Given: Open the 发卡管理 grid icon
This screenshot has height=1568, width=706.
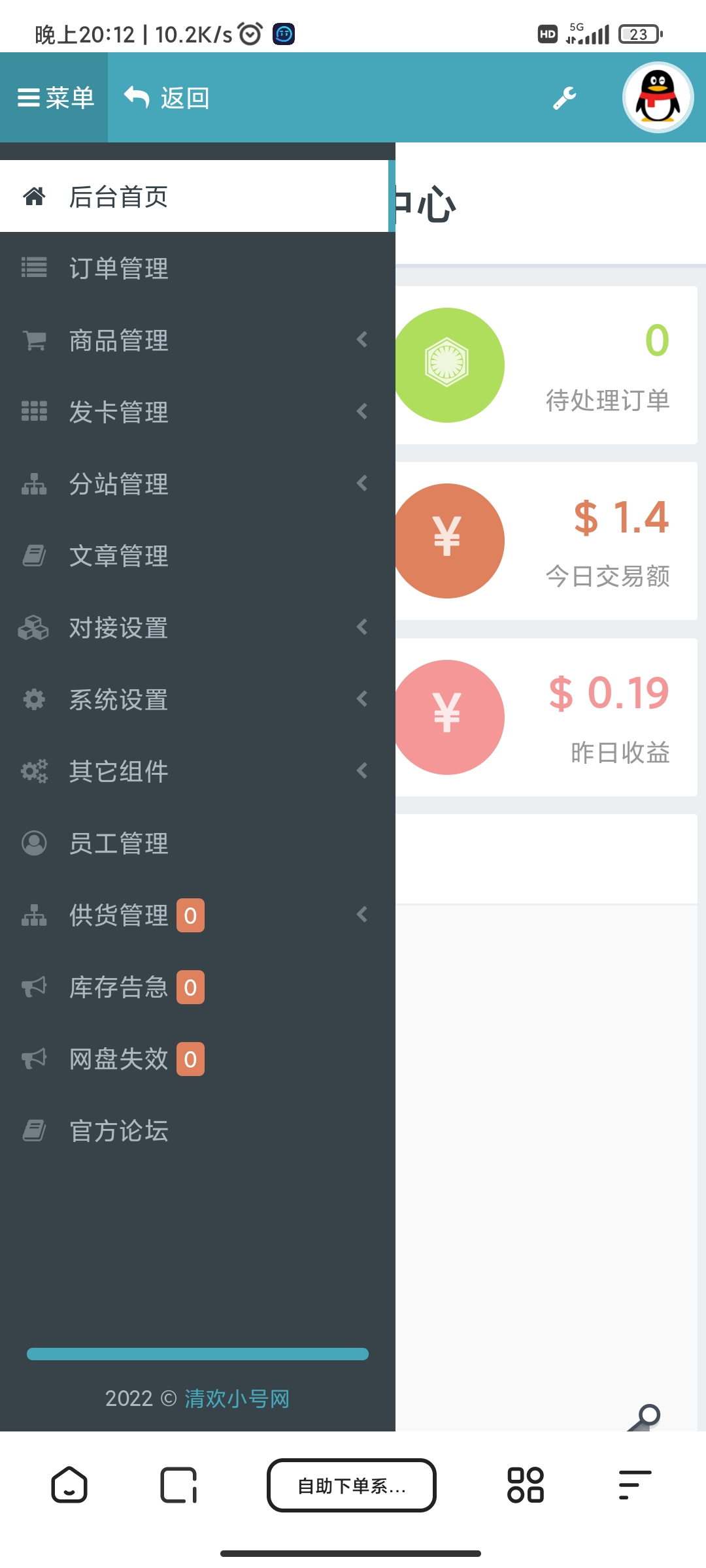Looking at the screenshot, I should coord(34,412).
